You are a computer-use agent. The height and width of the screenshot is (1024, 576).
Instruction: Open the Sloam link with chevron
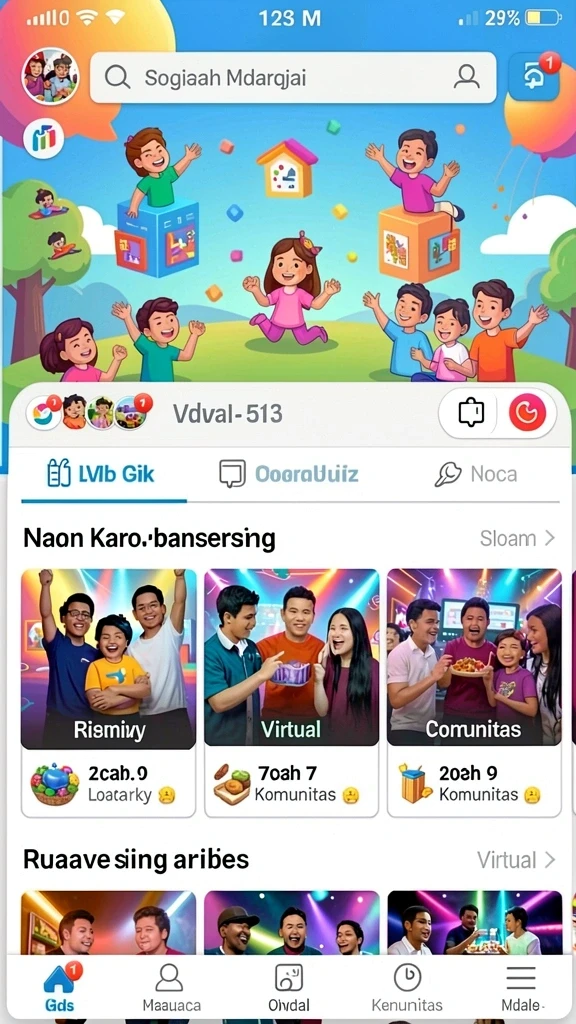[x=517, y=538]
